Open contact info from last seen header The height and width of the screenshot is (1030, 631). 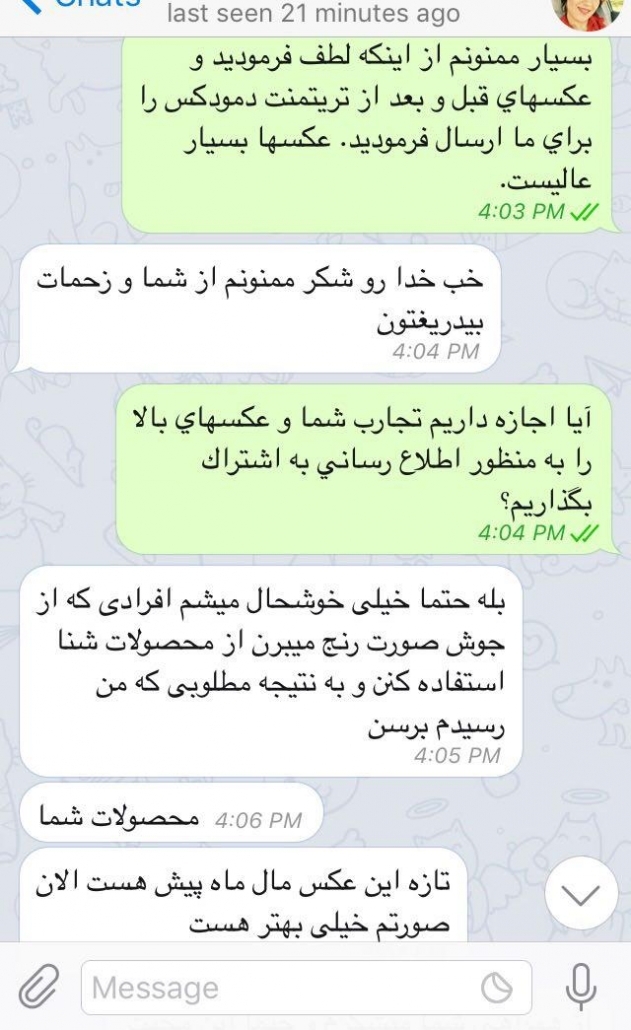tap(315, 14)
